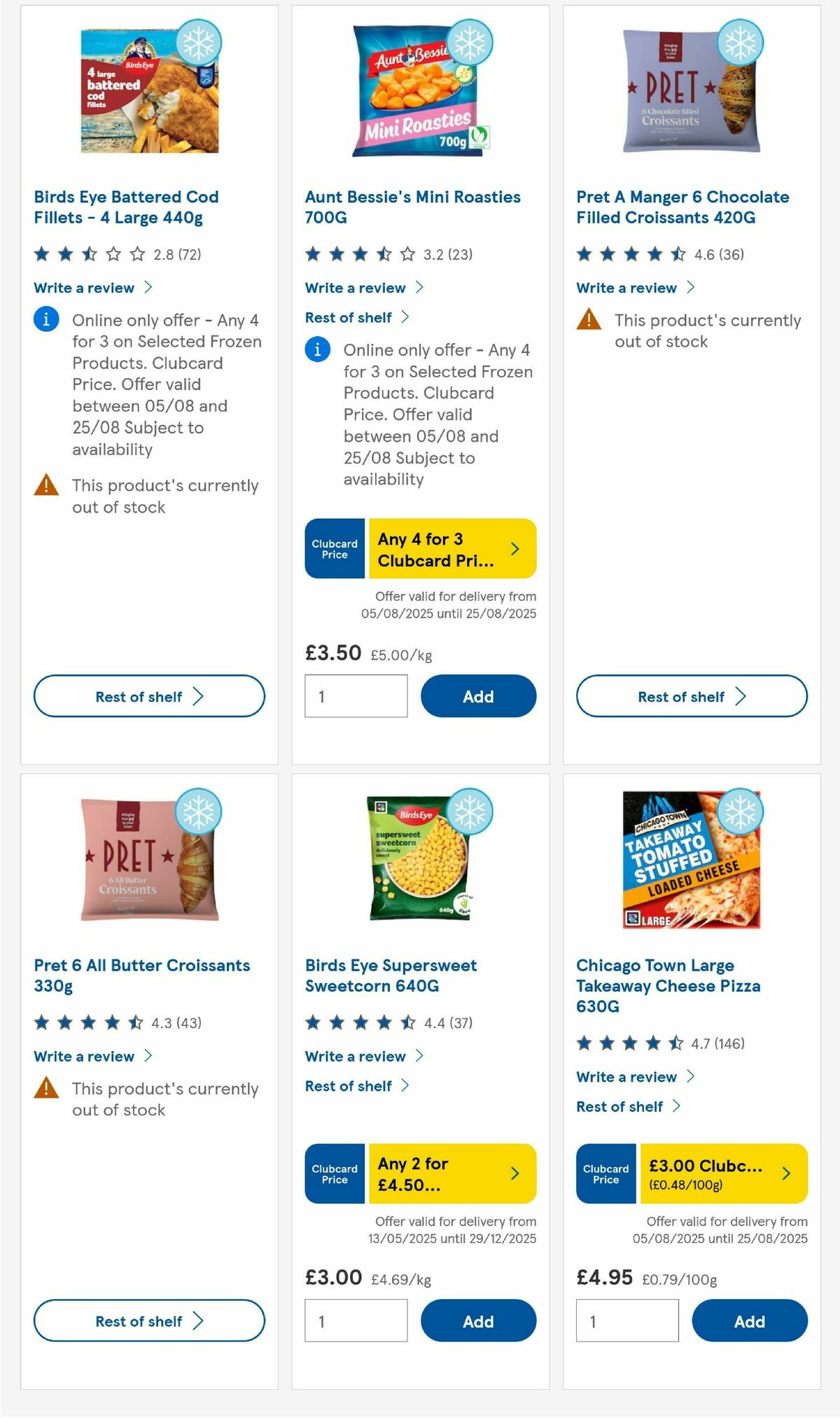840x1418 pixels.
Task: Add Aunt Bessie's Mini Roasties to basket
Action: (x=479, y=696)
